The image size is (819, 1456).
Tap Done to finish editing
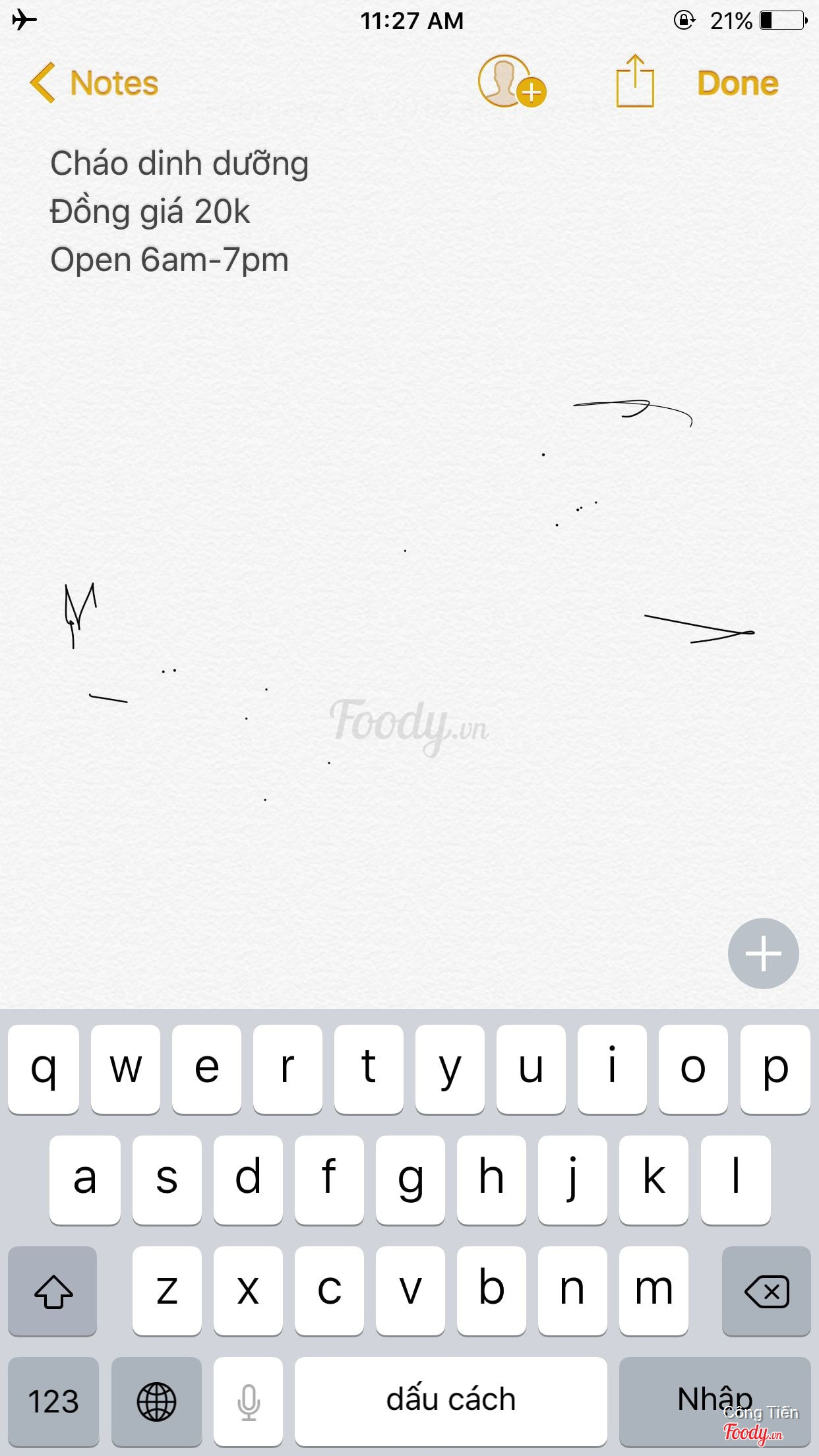(737, 83)
